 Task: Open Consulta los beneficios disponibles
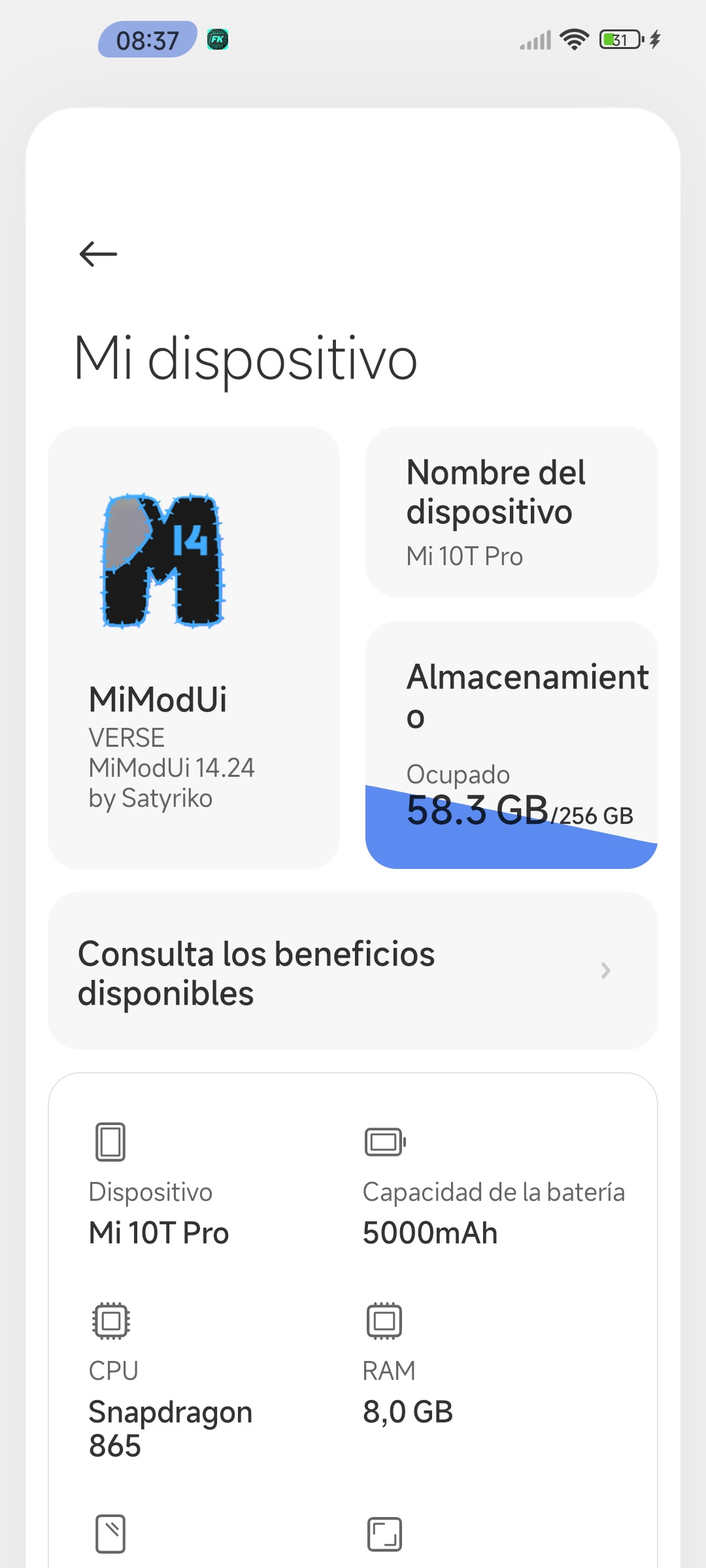click(352, 971)
